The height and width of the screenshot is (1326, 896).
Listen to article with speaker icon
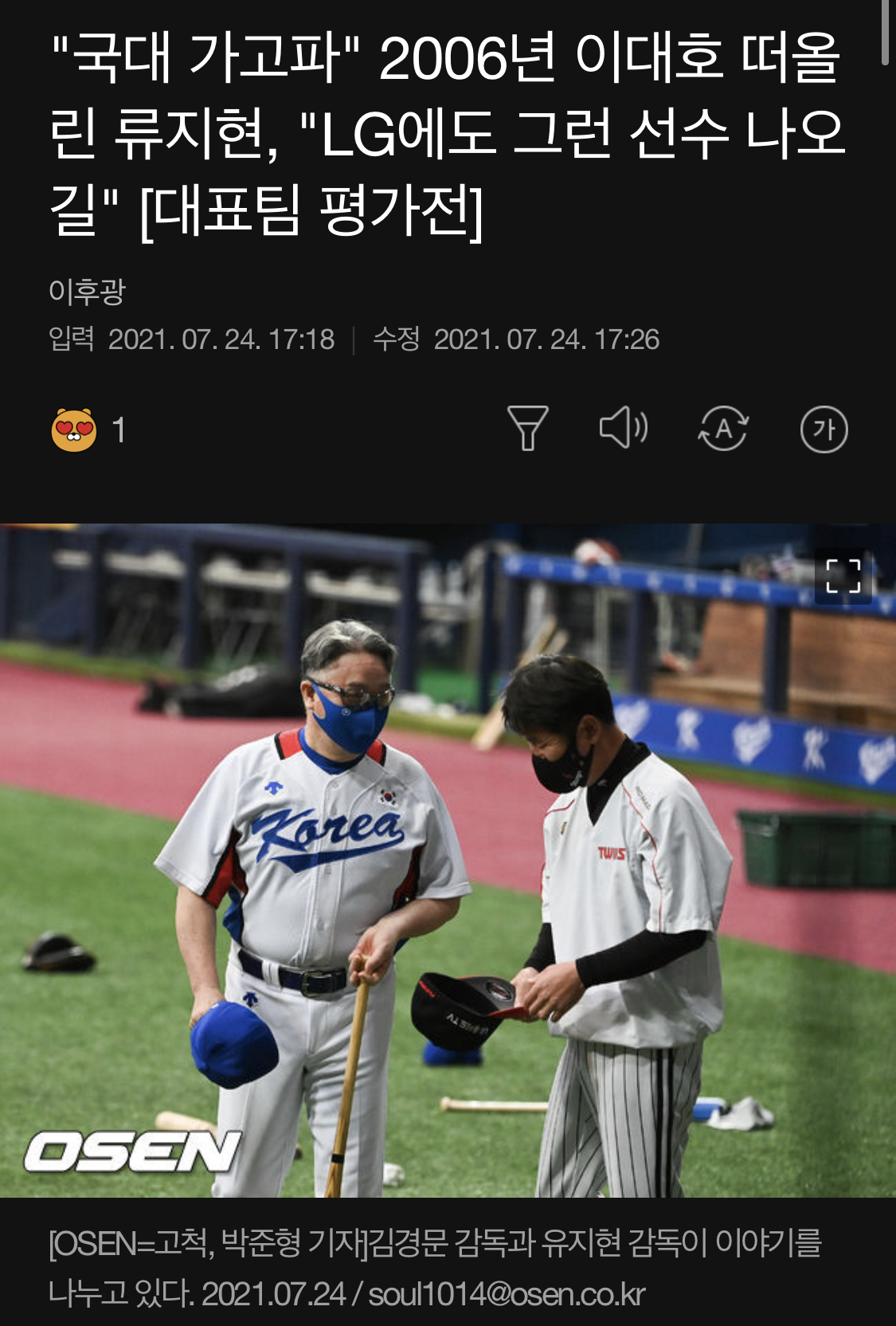[624, 428]
